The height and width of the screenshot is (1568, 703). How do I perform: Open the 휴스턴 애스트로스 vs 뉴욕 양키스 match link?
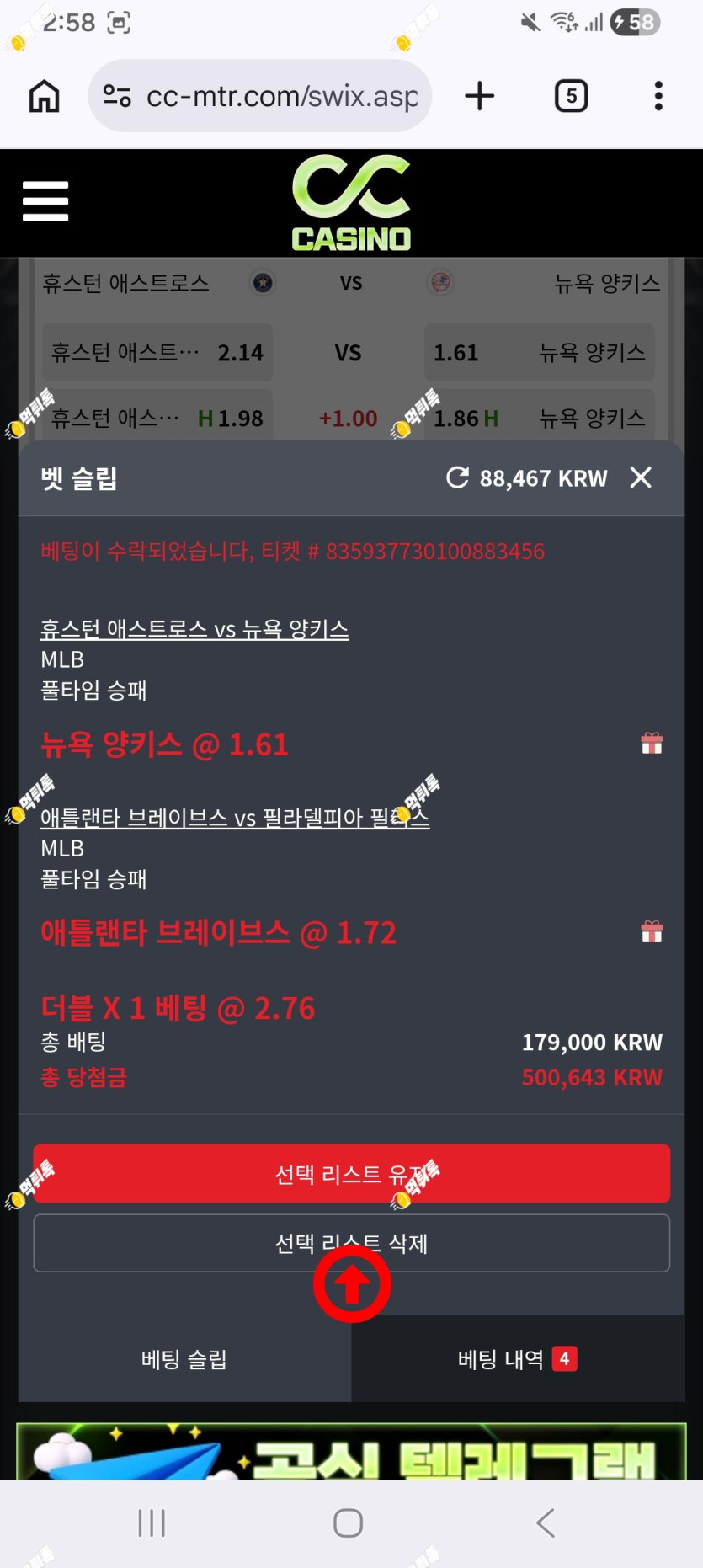pos(194,629)
